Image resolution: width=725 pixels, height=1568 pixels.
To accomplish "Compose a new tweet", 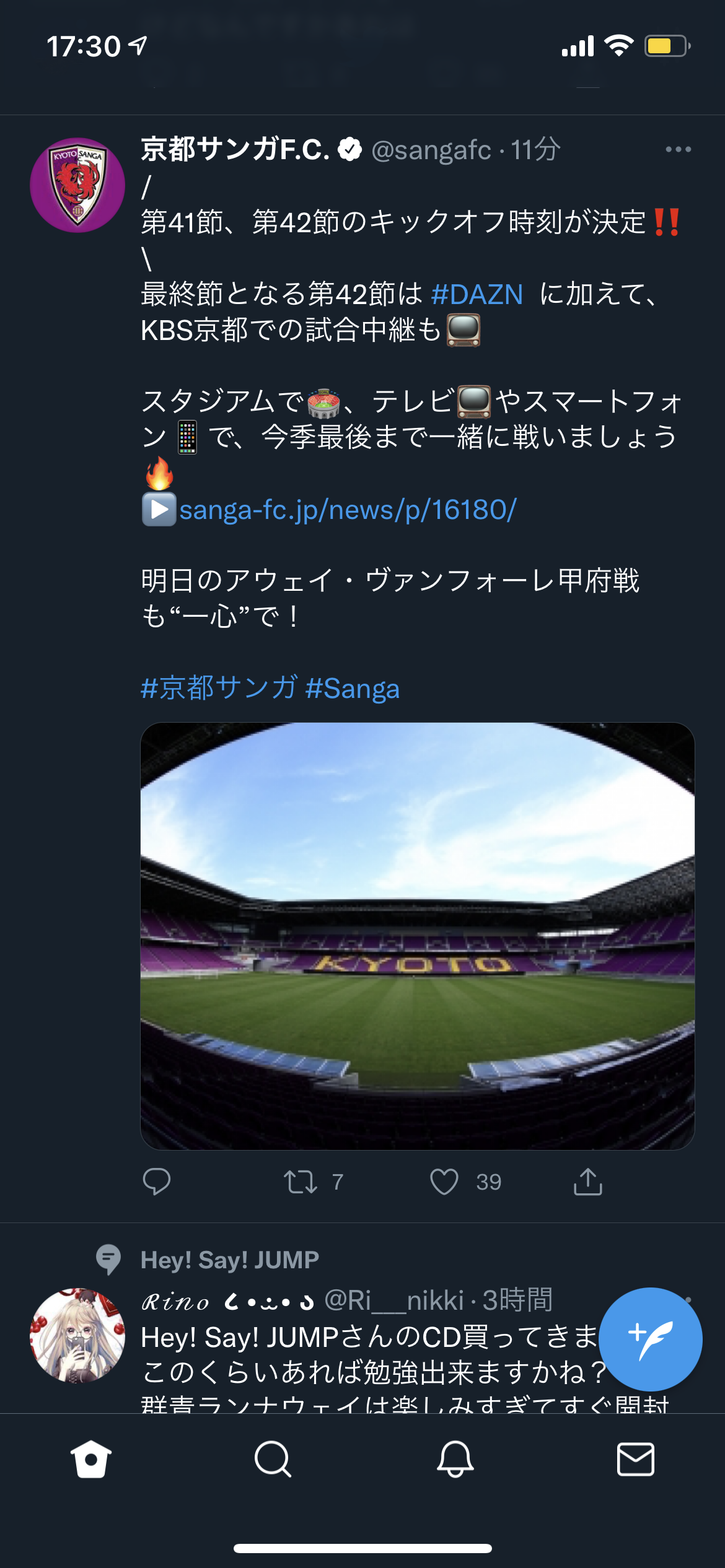I will [650, 1339].
